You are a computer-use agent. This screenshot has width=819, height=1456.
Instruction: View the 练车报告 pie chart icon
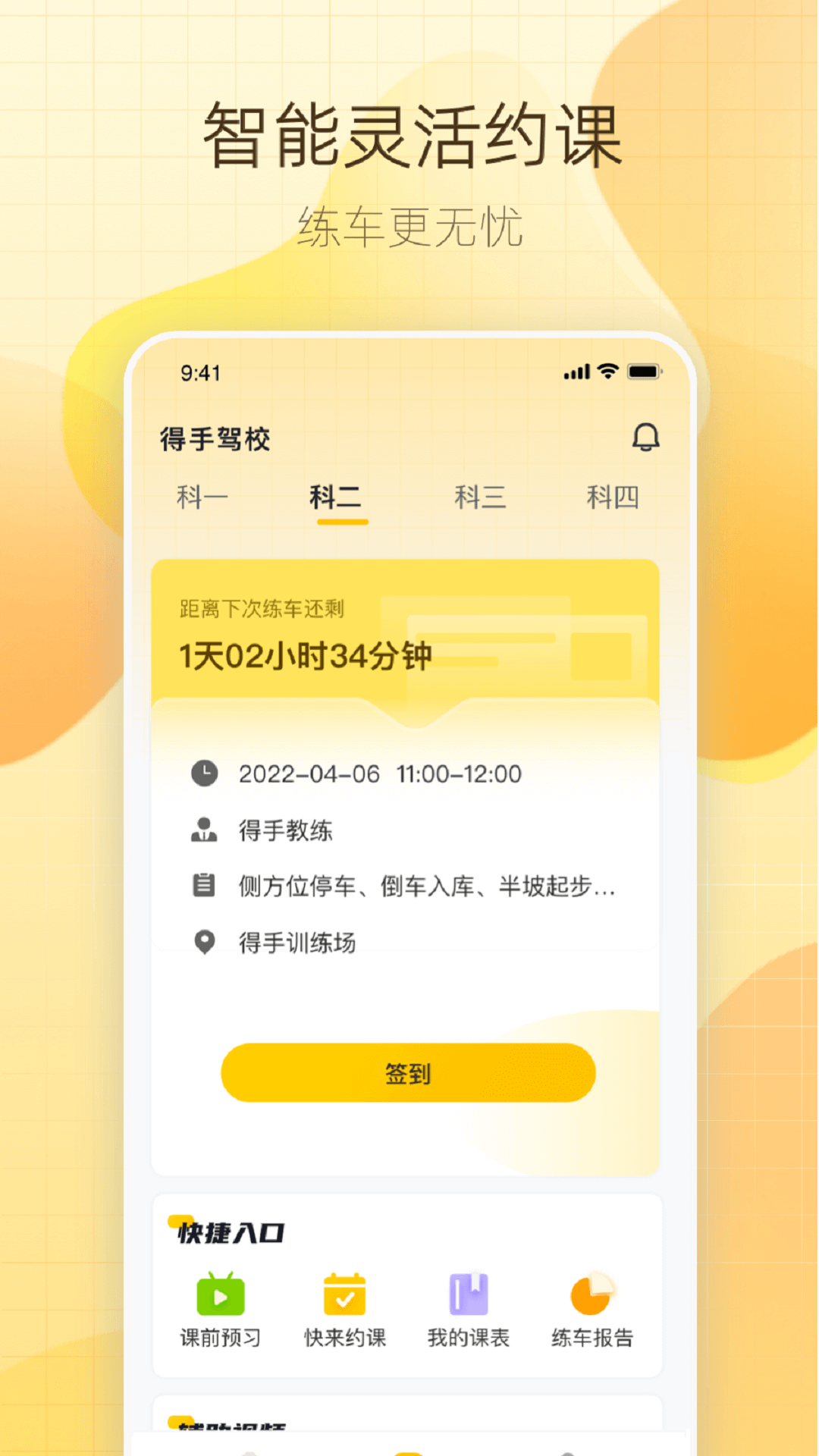pyautogui.click(x=592, y=1294)
